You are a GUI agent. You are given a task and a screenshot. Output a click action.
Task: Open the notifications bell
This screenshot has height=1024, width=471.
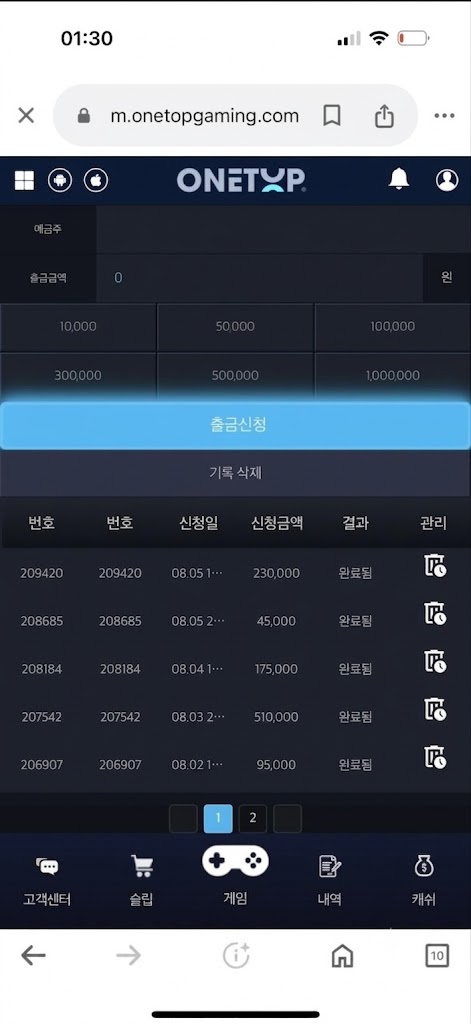[x=398, y=179]
